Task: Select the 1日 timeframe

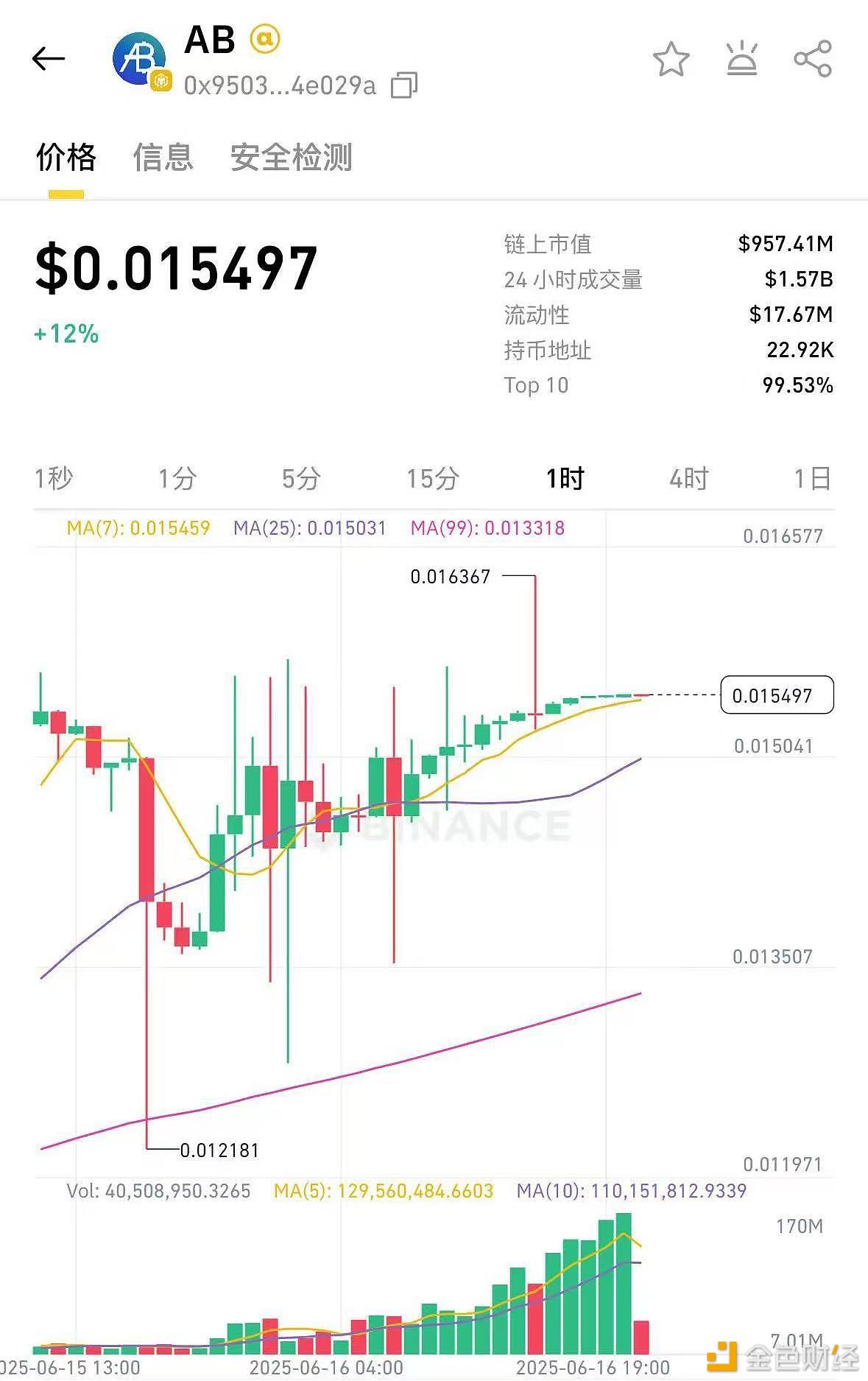Action: click(x=811, y=479)
